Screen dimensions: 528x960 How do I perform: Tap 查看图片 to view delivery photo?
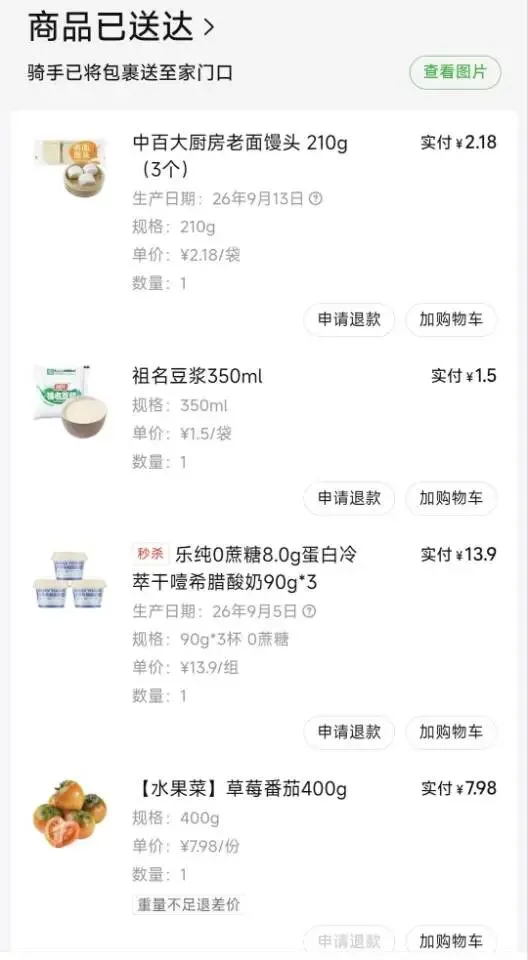tap(454, 72)
